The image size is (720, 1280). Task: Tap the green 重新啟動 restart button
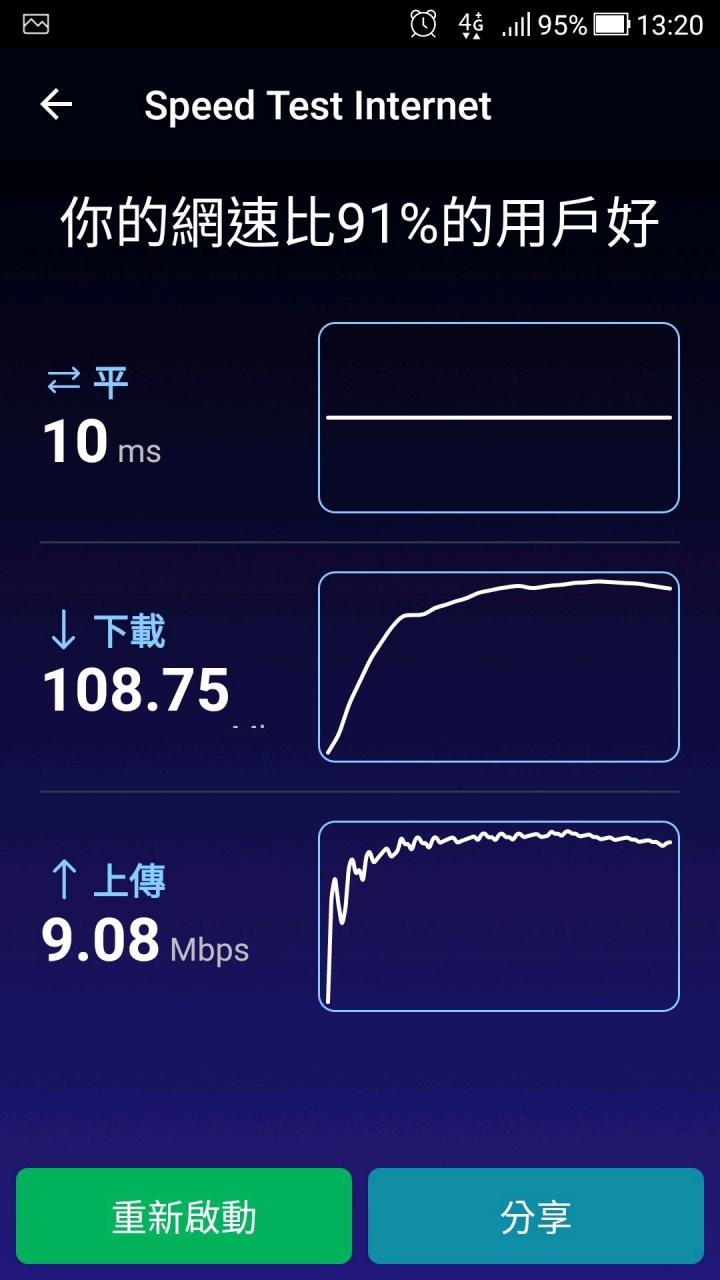(x=184, y=1216)
